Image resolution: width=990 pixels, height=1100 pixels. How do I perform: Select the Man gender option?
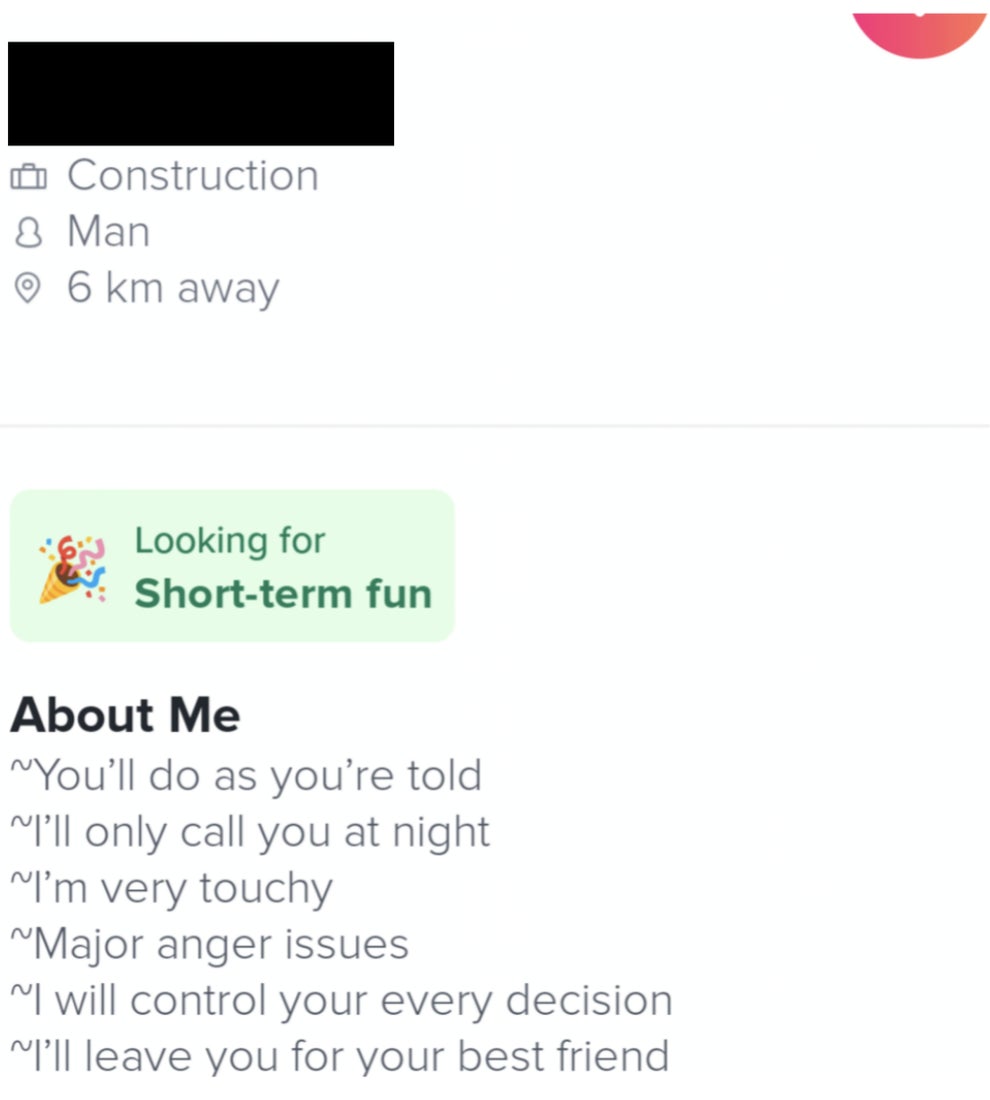pos(108,231)
